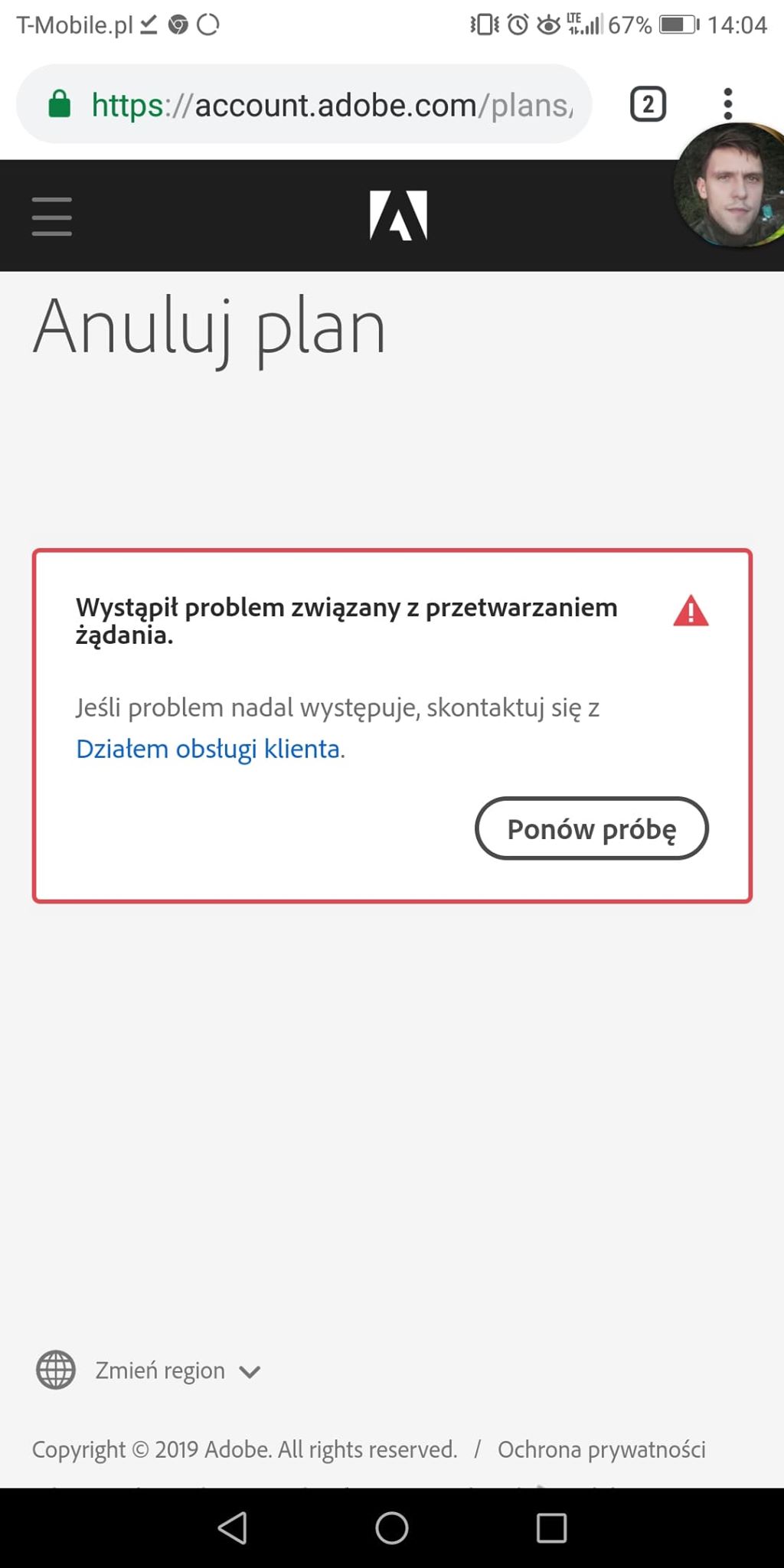Expand the Zmień region selector
The width and height of the screenshot is (784, 1568).
pyautogui.click(x=149, y=1370)
